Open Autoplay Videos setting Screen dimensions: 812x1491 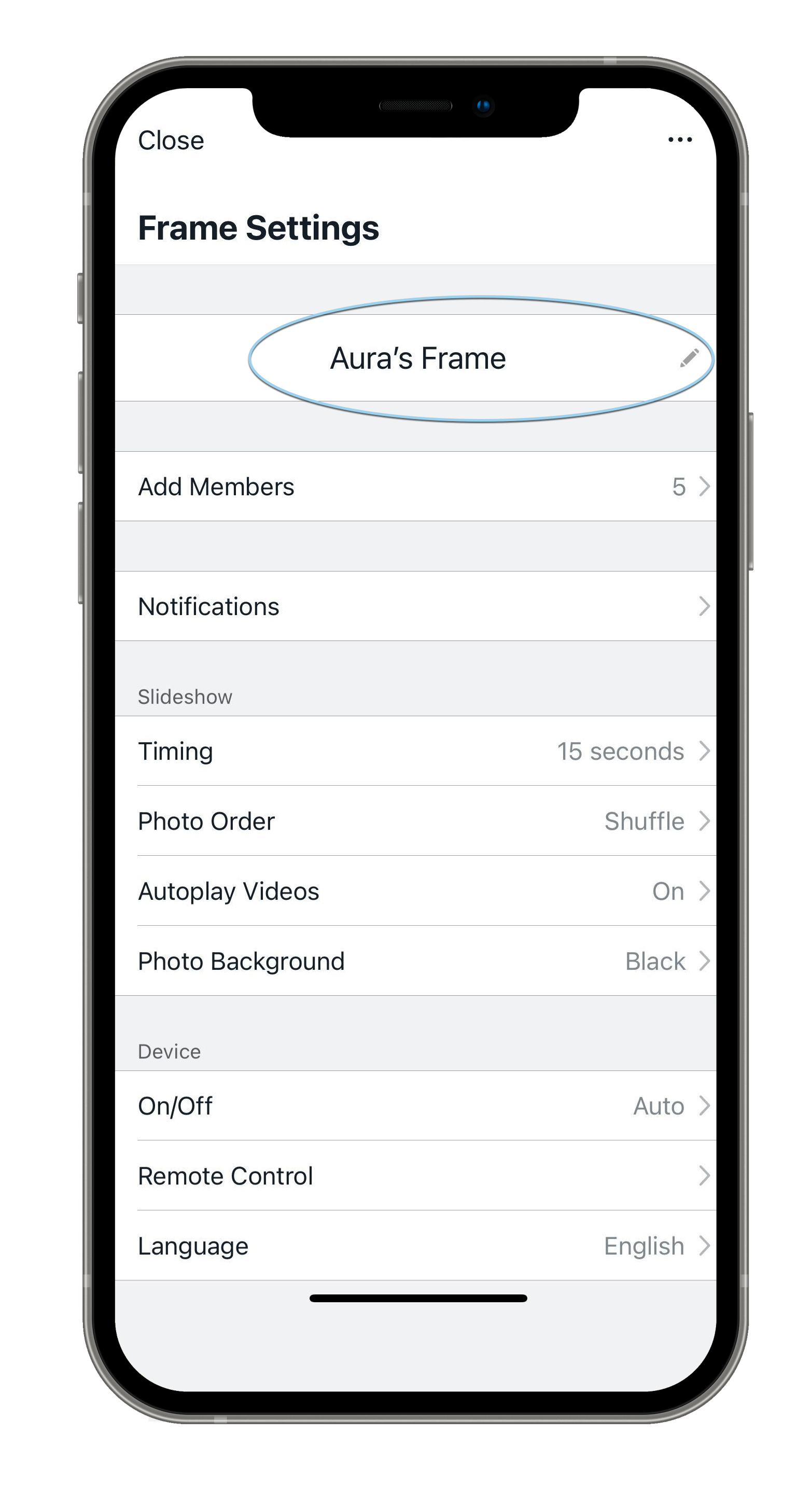(415, 891)
